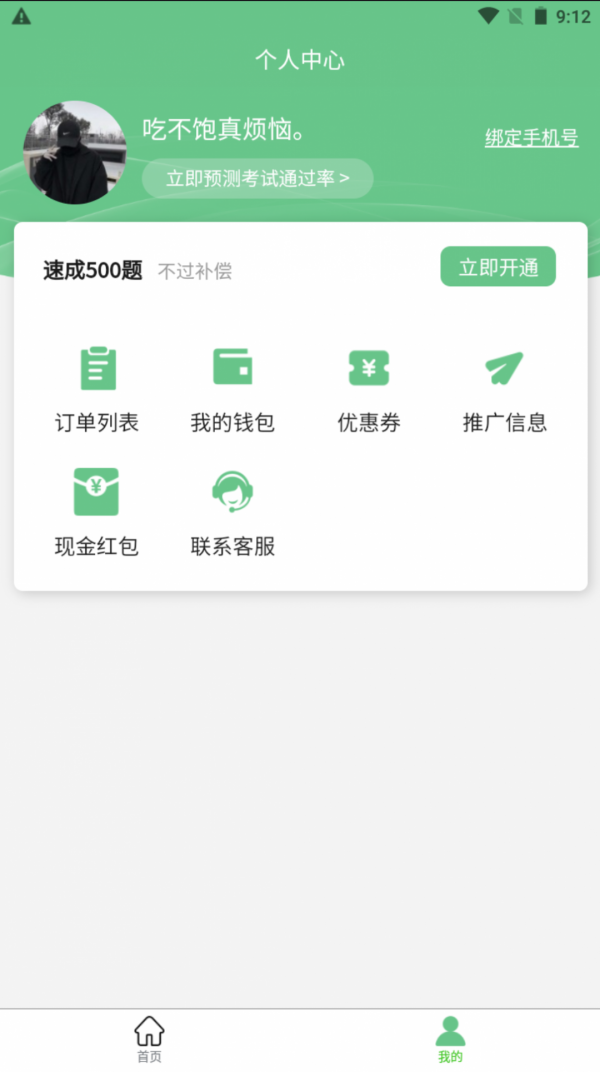
Task: Switch to the 首页 home tab
Action: click(x=149, y=1039)
